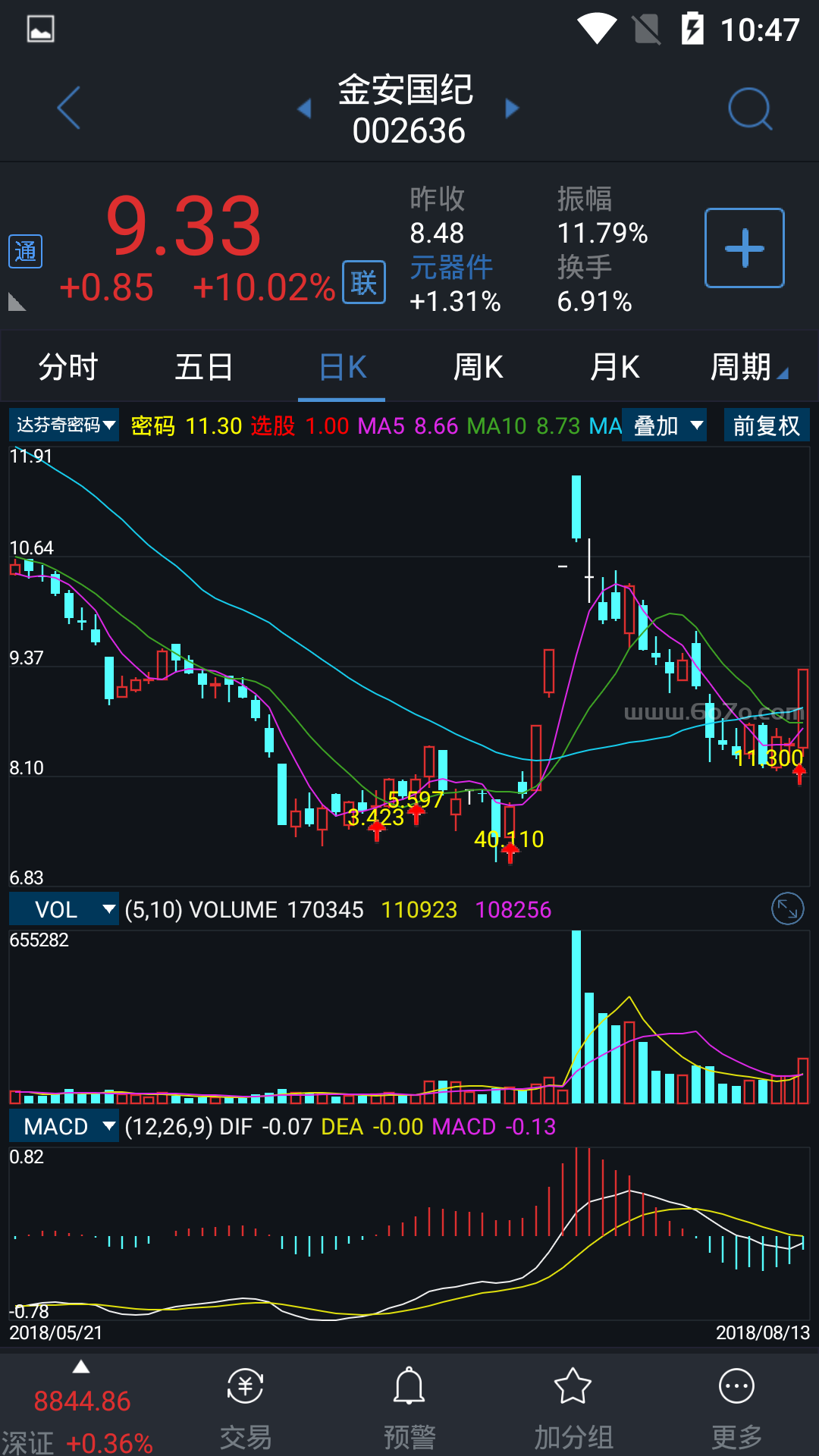Expand the 周期 period menu

coord(748,367)
